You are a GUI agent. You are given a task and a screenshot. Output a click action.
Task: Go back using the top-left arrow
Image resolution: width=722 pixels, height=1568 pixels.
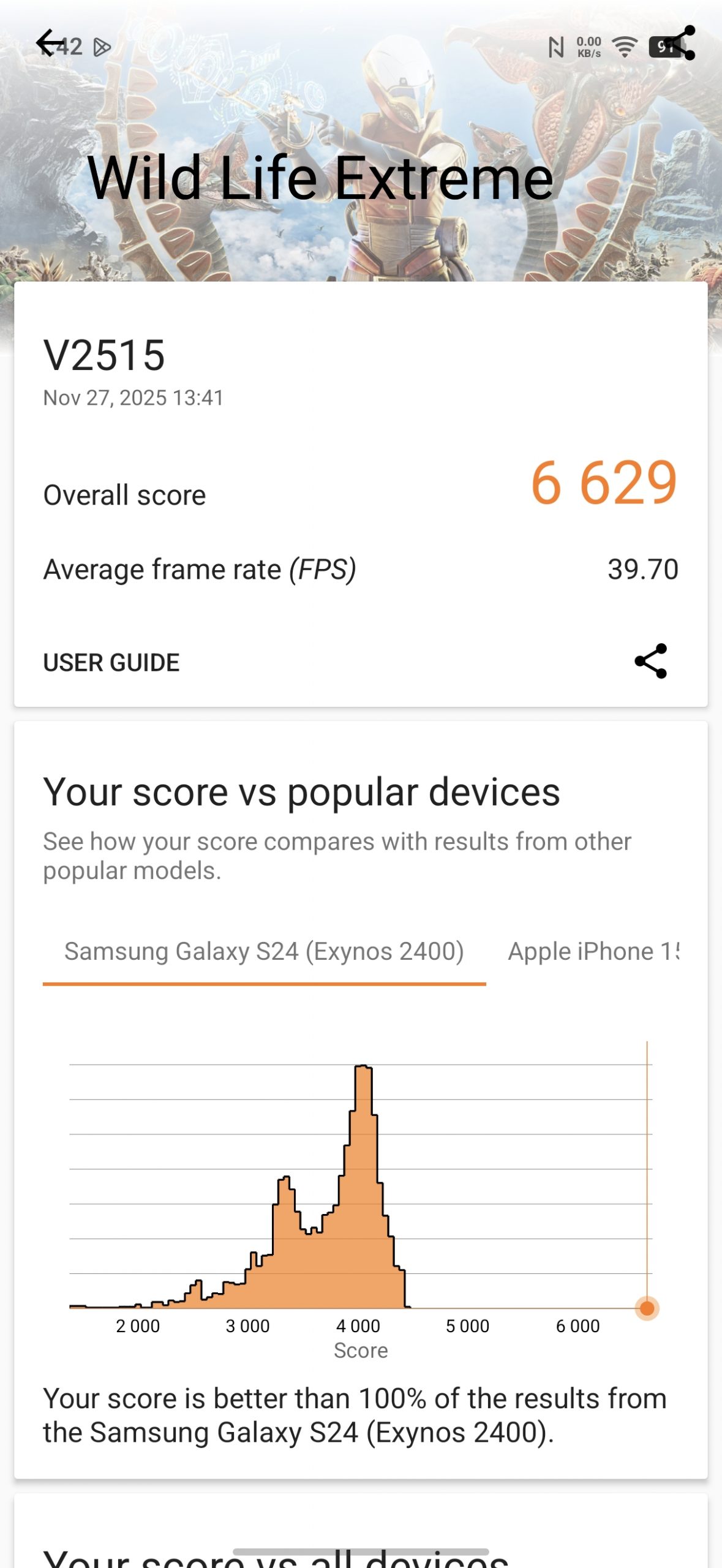coord(50,43)
